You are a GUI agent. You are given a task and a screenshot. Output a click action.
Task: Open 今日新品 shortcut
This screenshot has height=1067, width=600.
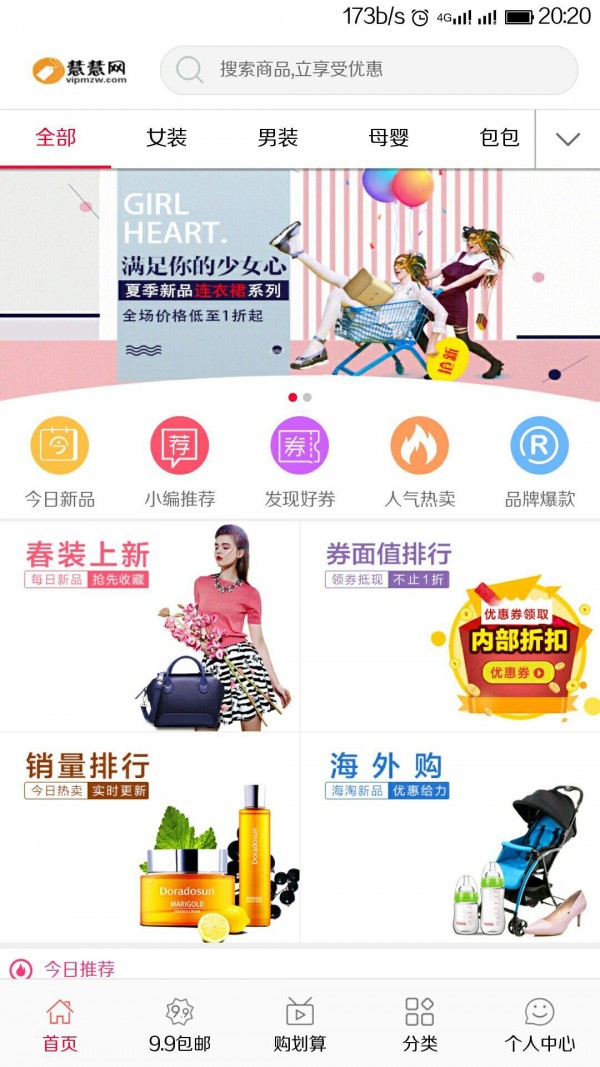(x=60, y=462)
